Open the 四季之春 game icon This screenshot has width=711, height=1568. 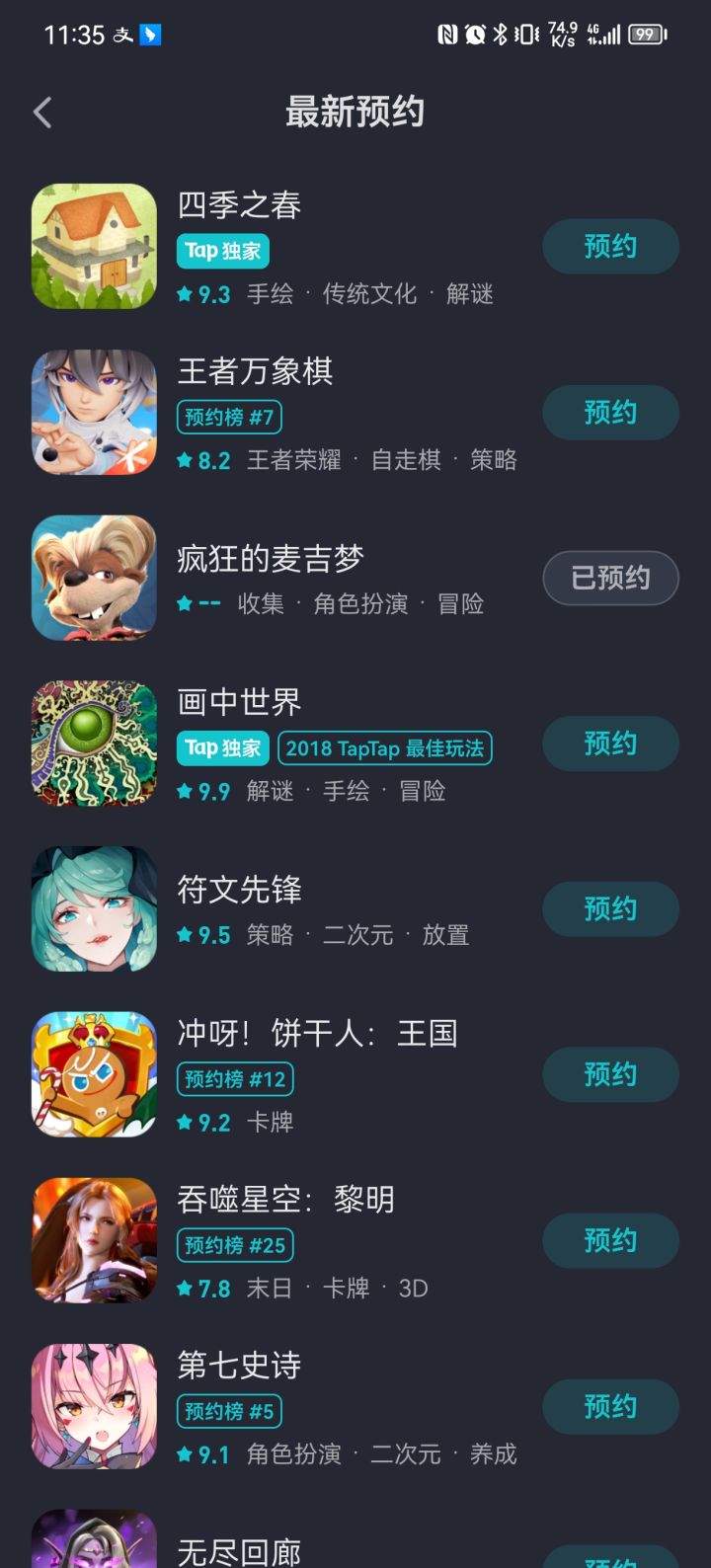pyautogui.click(x=94, y=246)
